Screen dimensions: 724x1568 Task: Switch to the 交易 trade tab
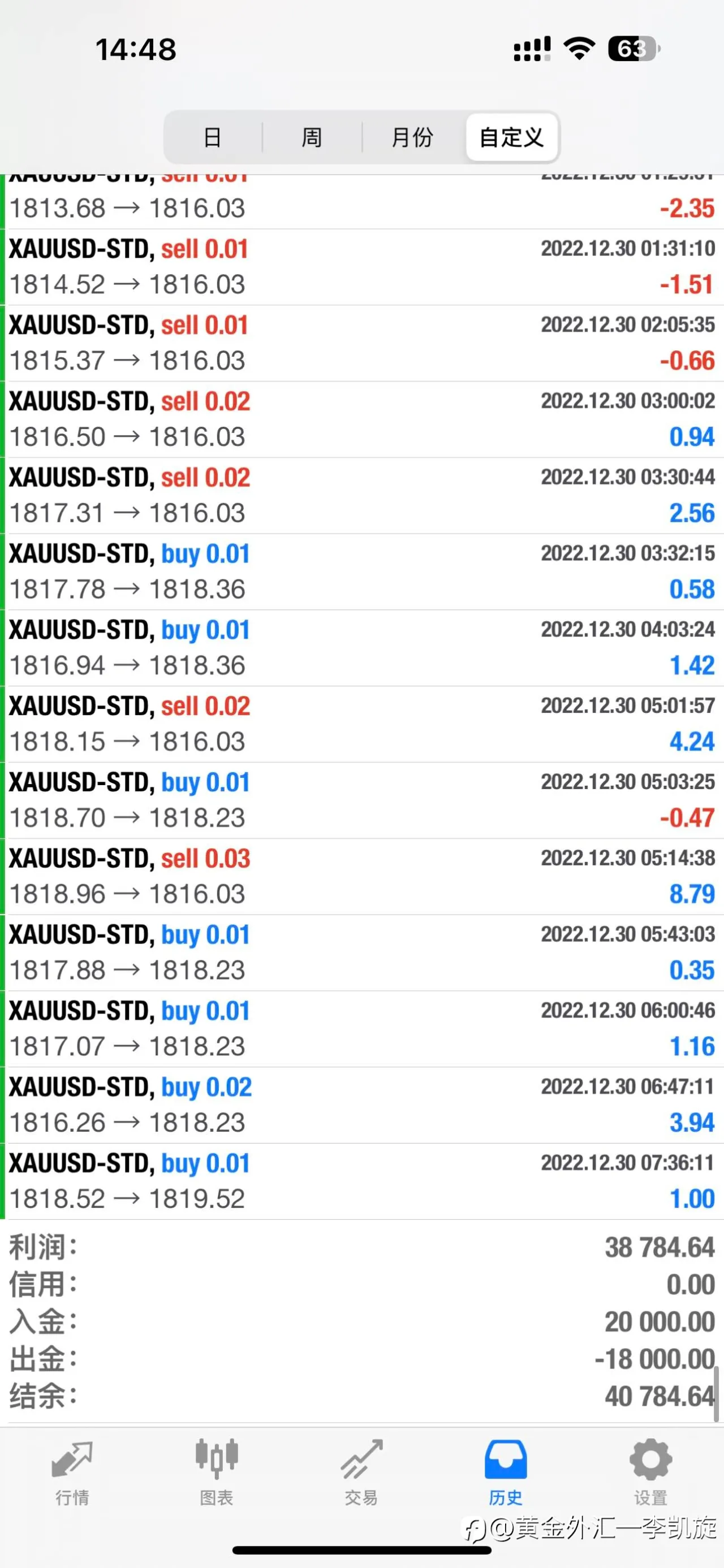click(361, 1472)
